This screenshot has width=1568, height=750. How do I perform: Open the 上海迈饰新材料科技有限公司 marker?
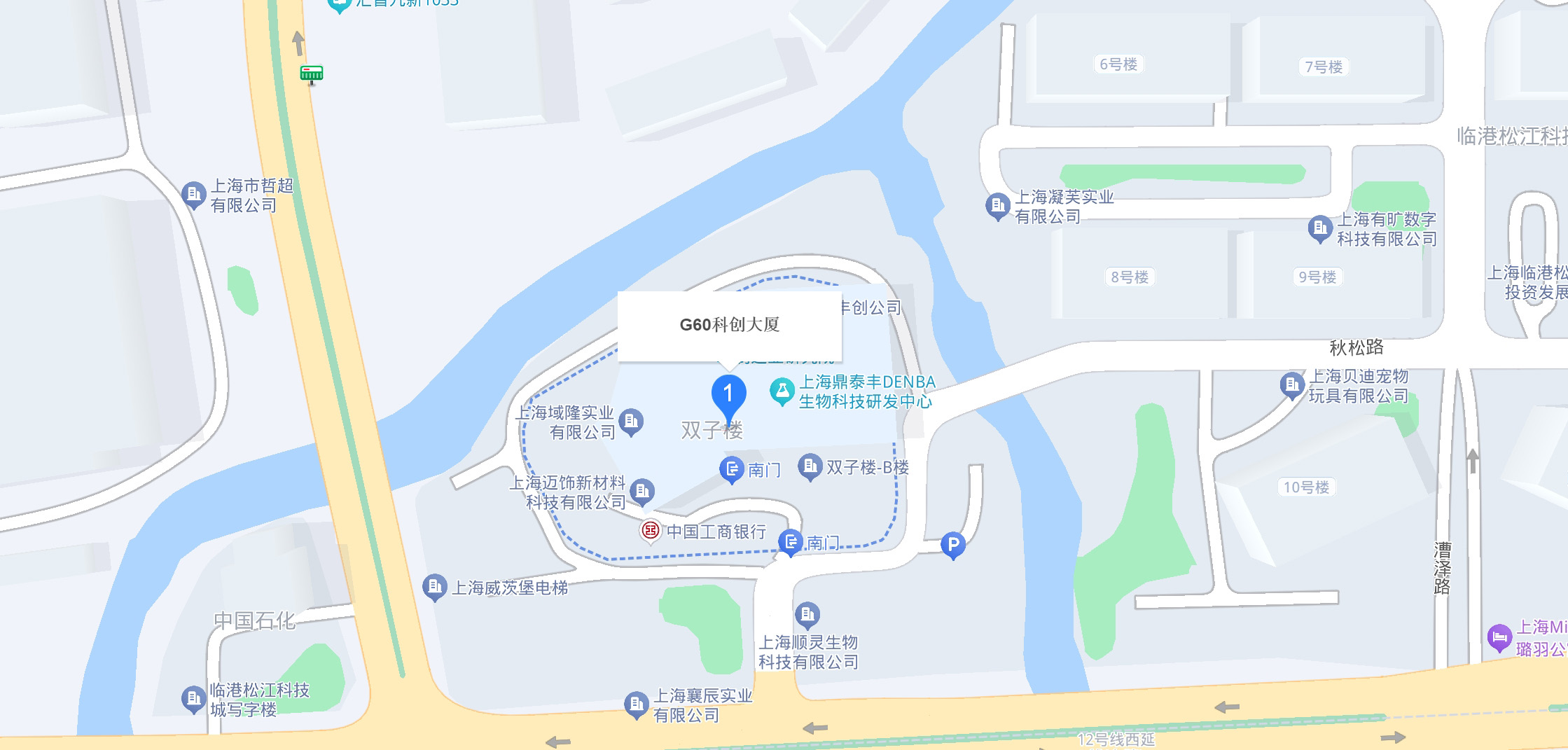tap(641, 491)
